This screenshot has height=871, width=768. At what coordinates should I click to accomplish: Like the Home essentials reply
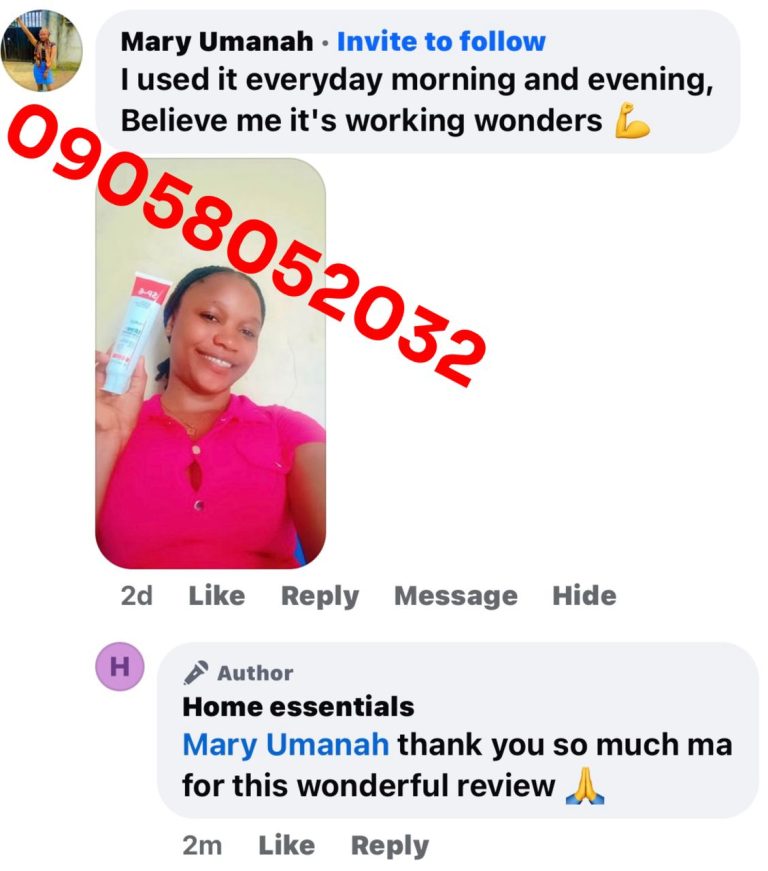[x=286, y=846]
